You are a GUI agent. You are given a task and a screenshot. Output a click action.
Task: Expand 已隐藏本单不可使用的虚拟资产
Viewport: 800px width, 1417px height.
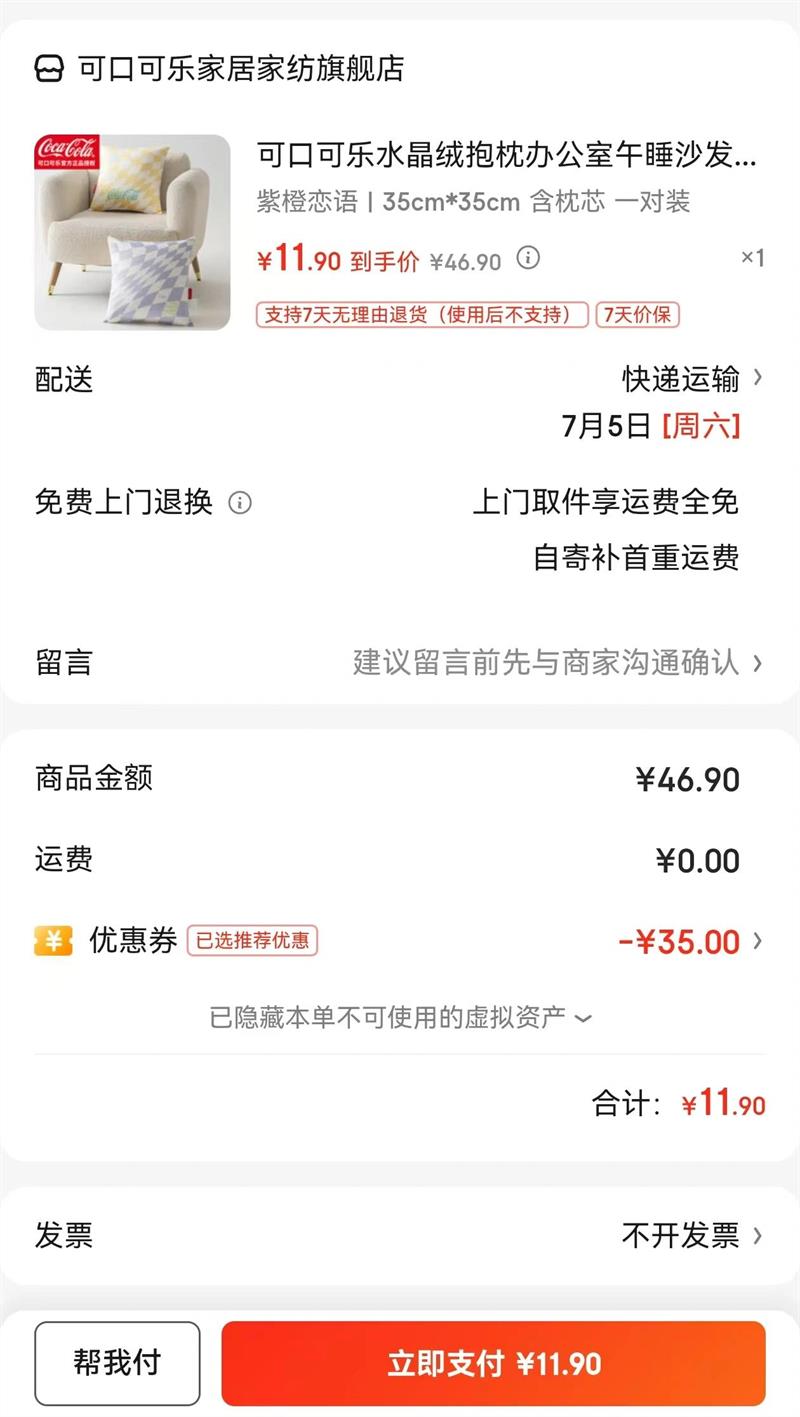click(x=400, y=1018)
